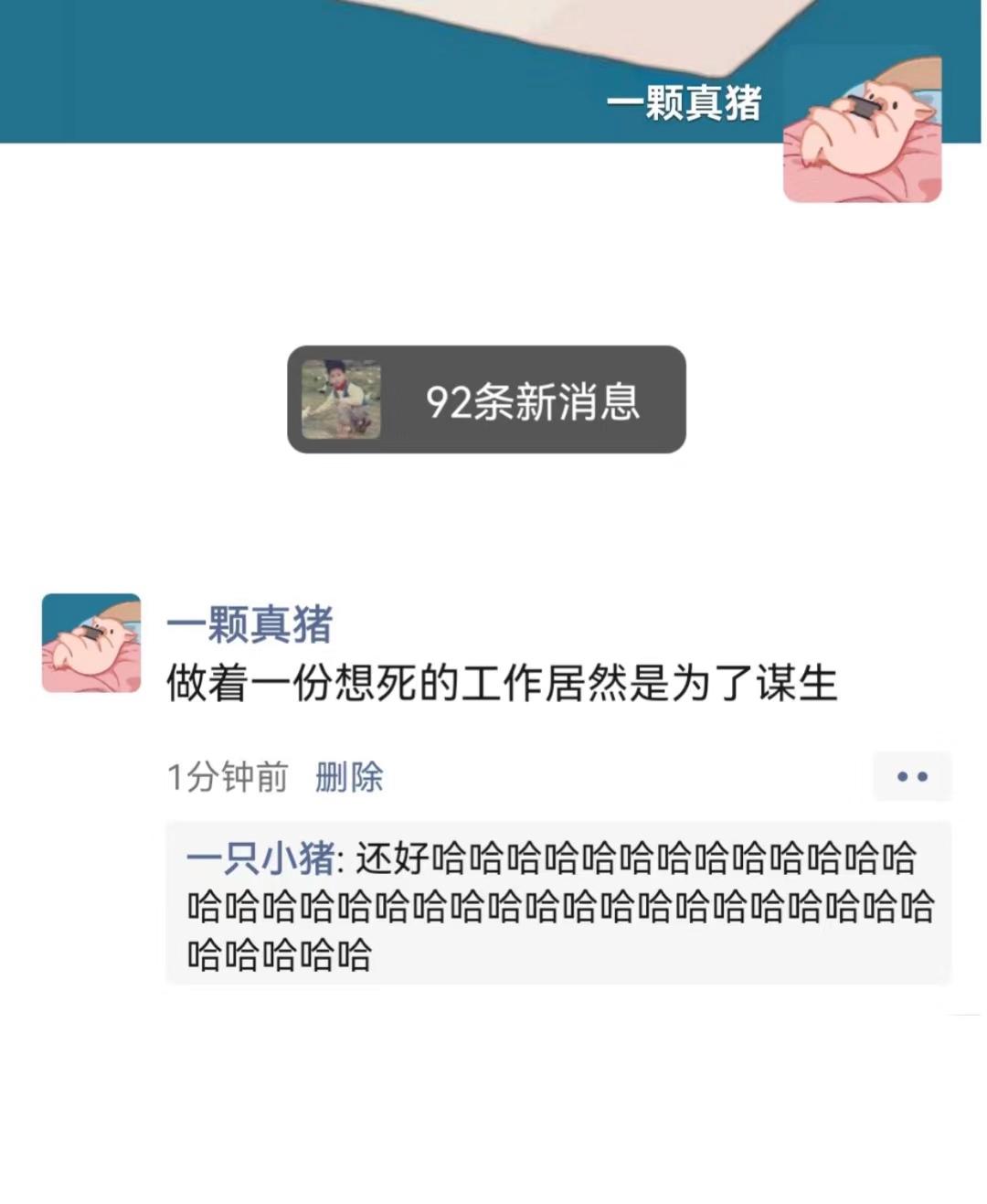
Task: Tap the pig profile avatar in the cover header
Action: click(862, 124)
